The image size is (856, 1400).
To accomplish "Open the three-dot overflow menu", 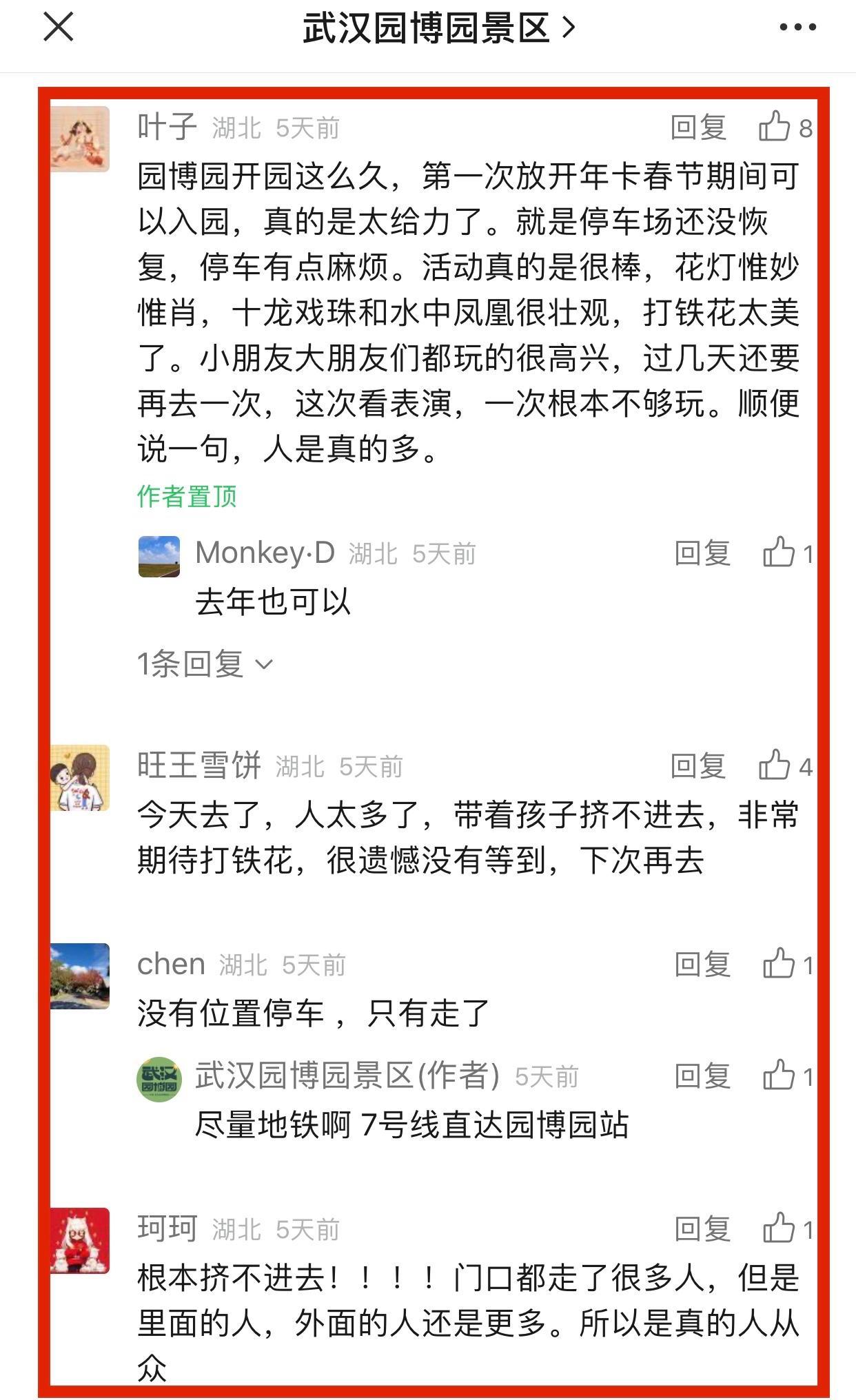I will pyautogui.click(x=797, y=28).
